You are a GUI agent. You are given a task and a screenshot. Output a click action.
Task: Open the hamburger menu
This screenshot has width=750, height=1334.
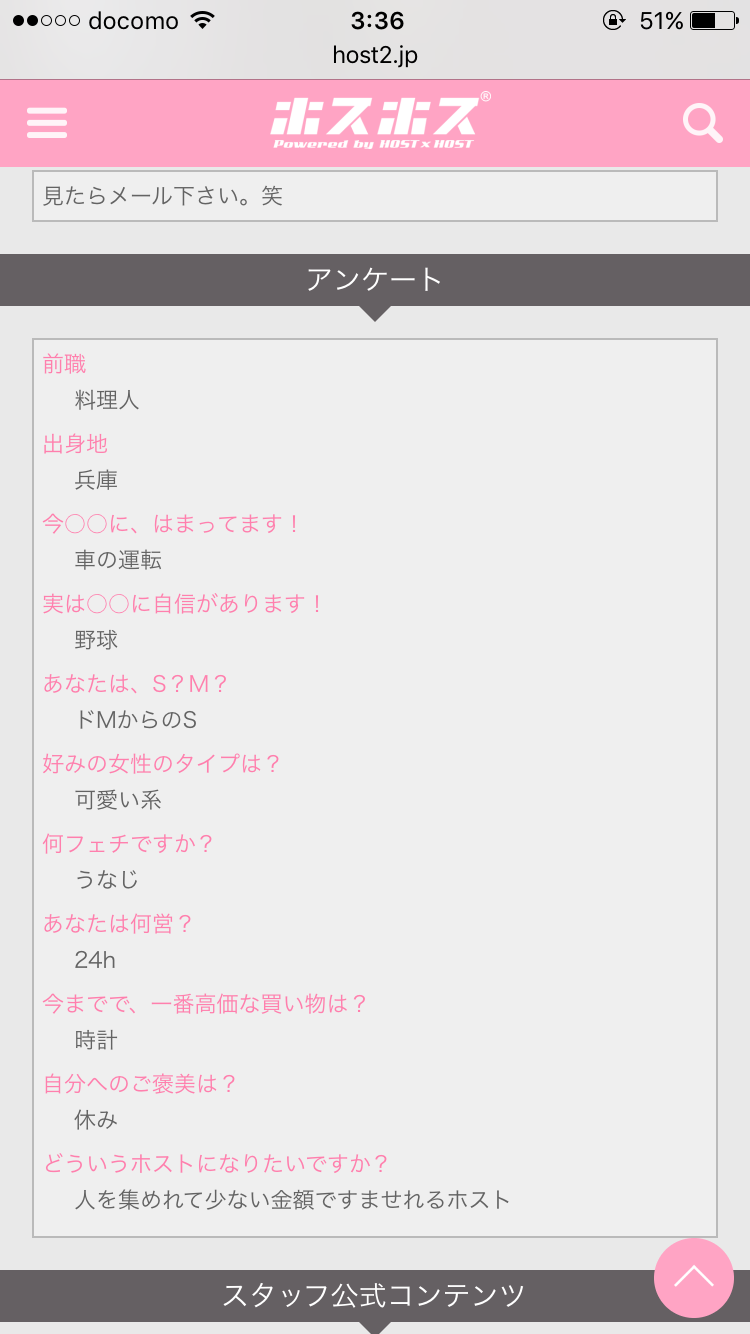tap(47, 123)
